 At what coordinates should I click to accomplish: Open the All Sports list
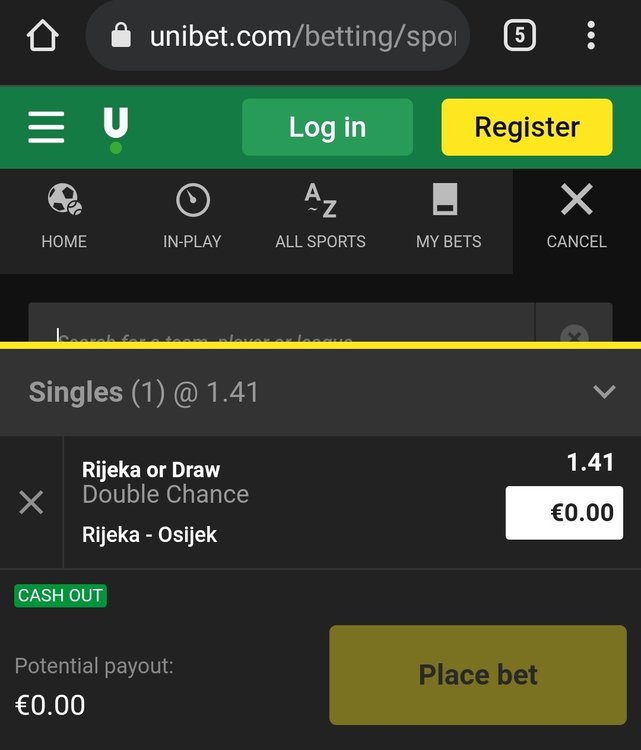click(x=320, y=216)
